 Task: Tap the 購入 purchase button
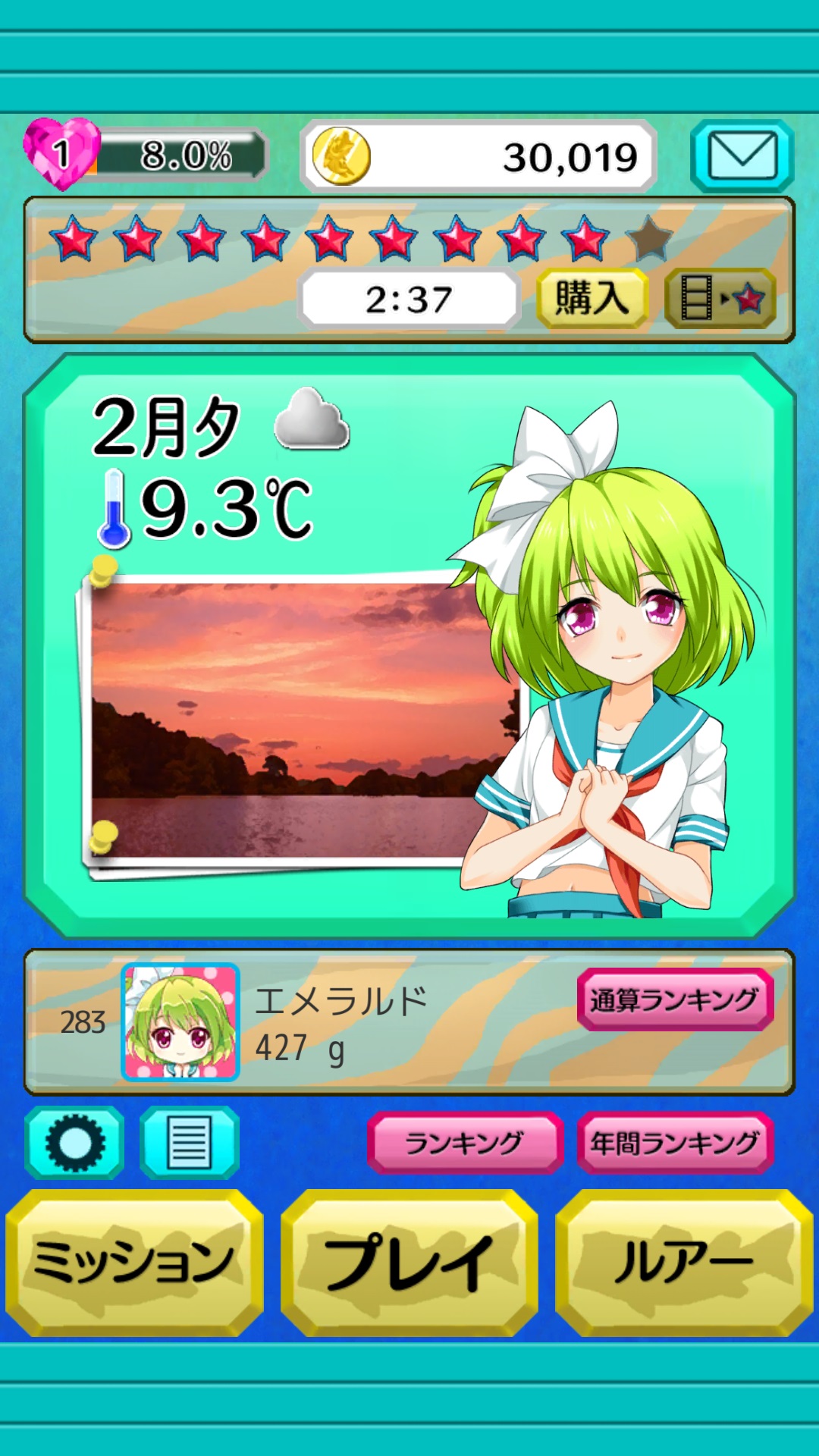591,298
